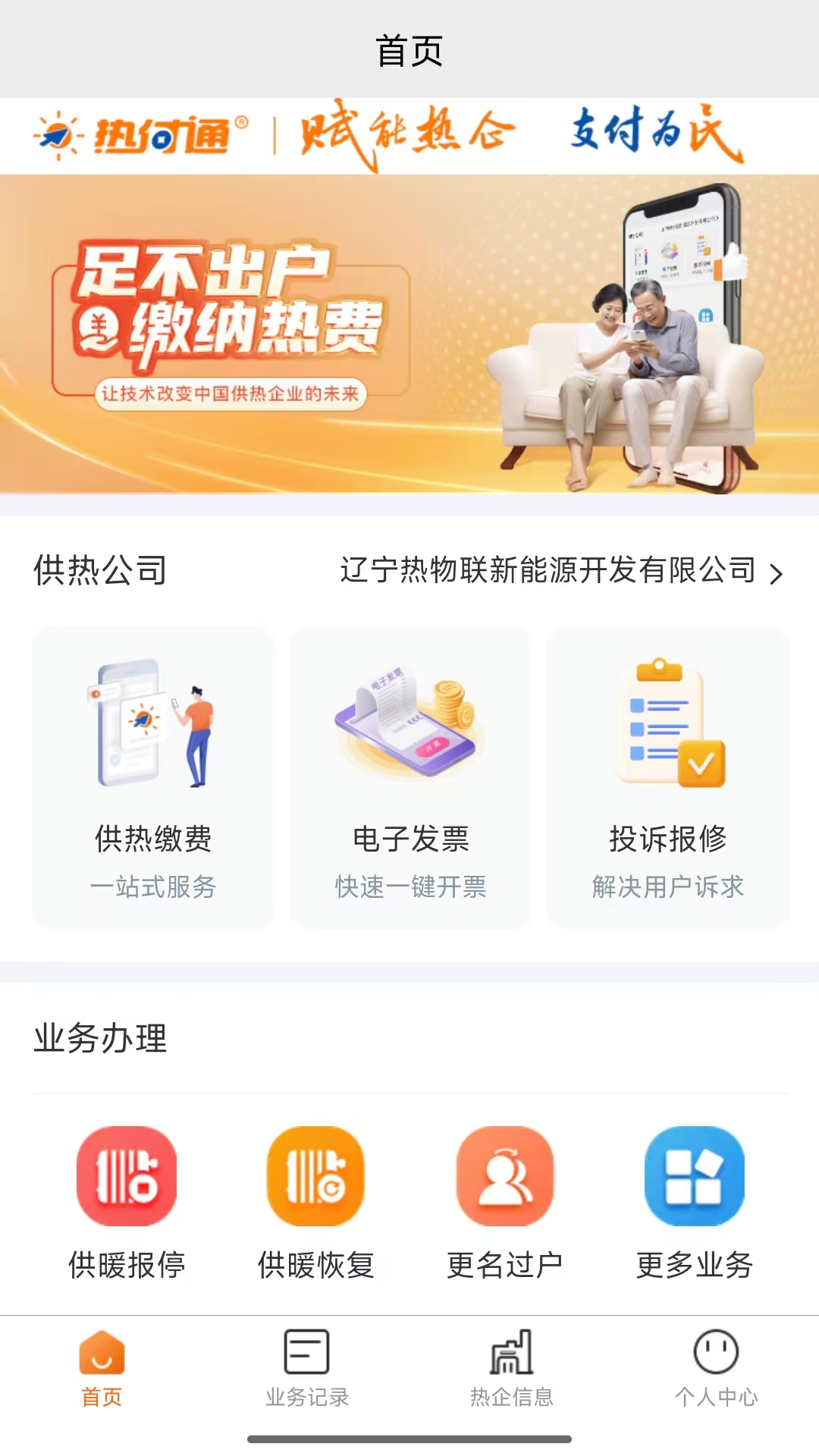
Task: Select 供暖报停 to suspend heating
Action: [x=127, y=1202]
